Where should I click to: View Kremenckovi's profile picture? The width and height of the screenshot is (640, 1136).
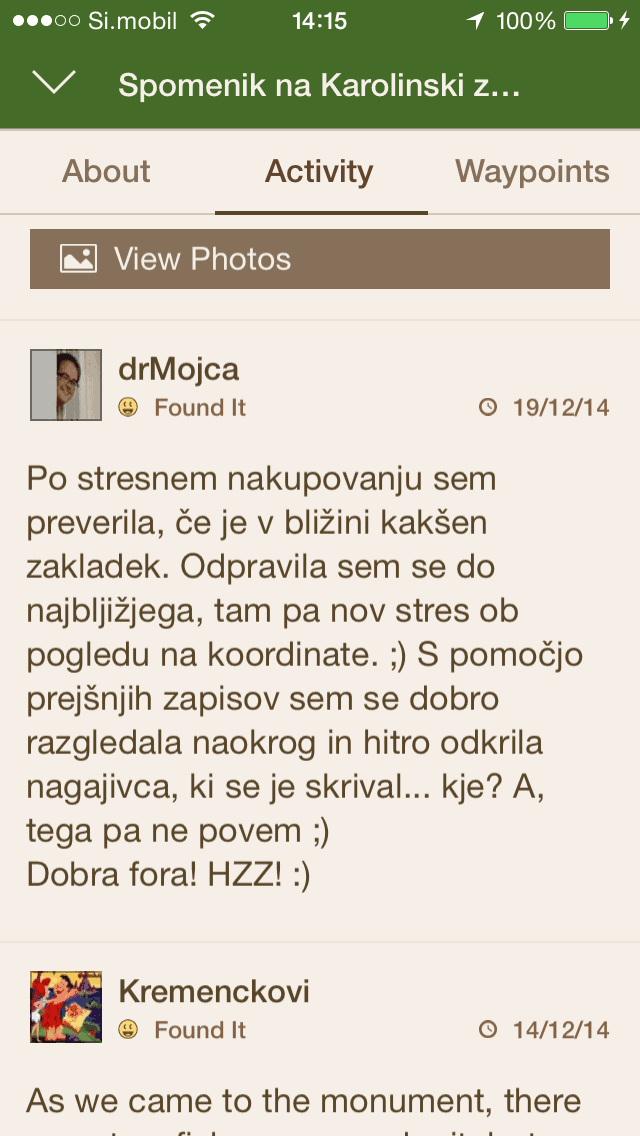(66, 1007)
